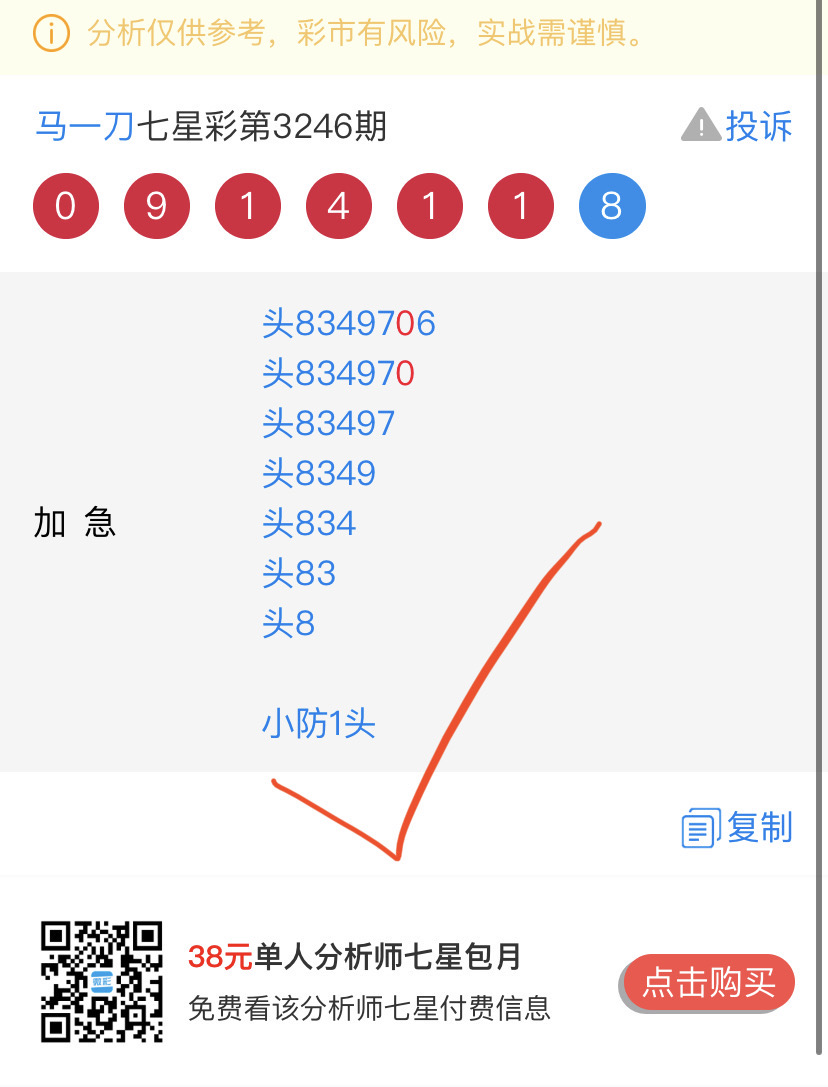
Task: Click the 投诉 complaint link
Action: [x=758, y=125]
